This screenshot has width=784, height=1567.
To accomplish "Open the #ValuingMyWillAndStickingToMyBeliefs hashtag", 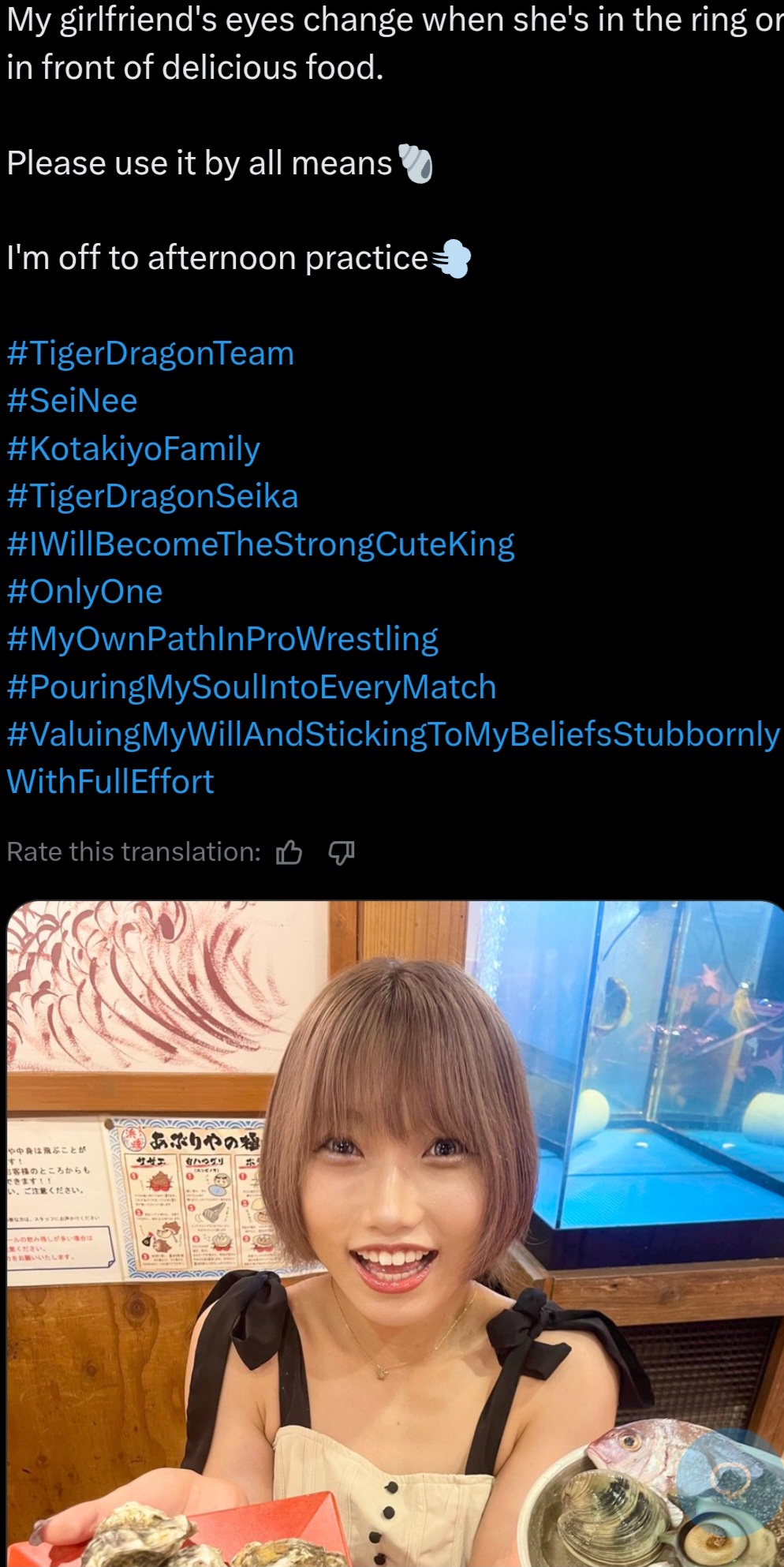I will [x=392, y=735].
